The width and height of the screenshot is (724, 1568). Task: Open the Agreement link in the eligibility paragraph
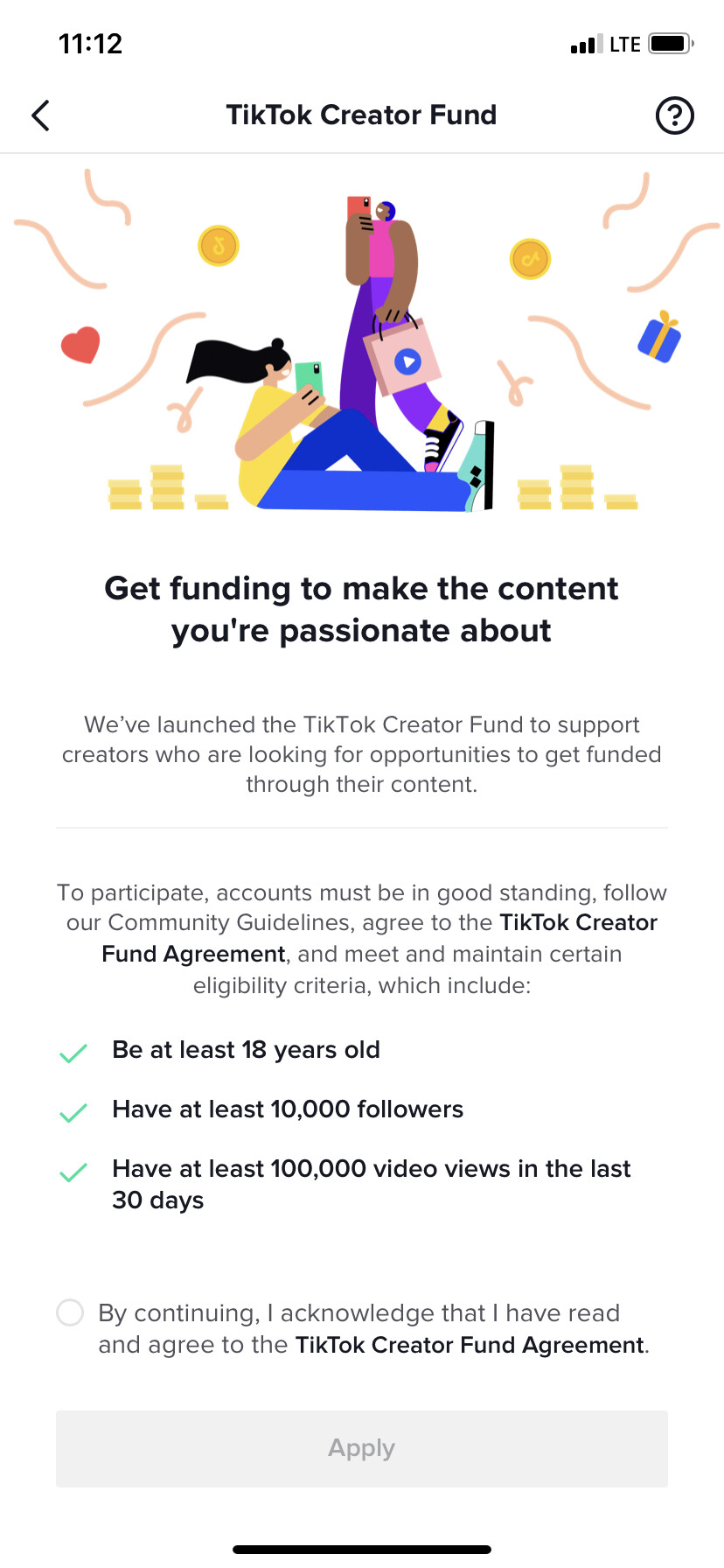[379, 938]
